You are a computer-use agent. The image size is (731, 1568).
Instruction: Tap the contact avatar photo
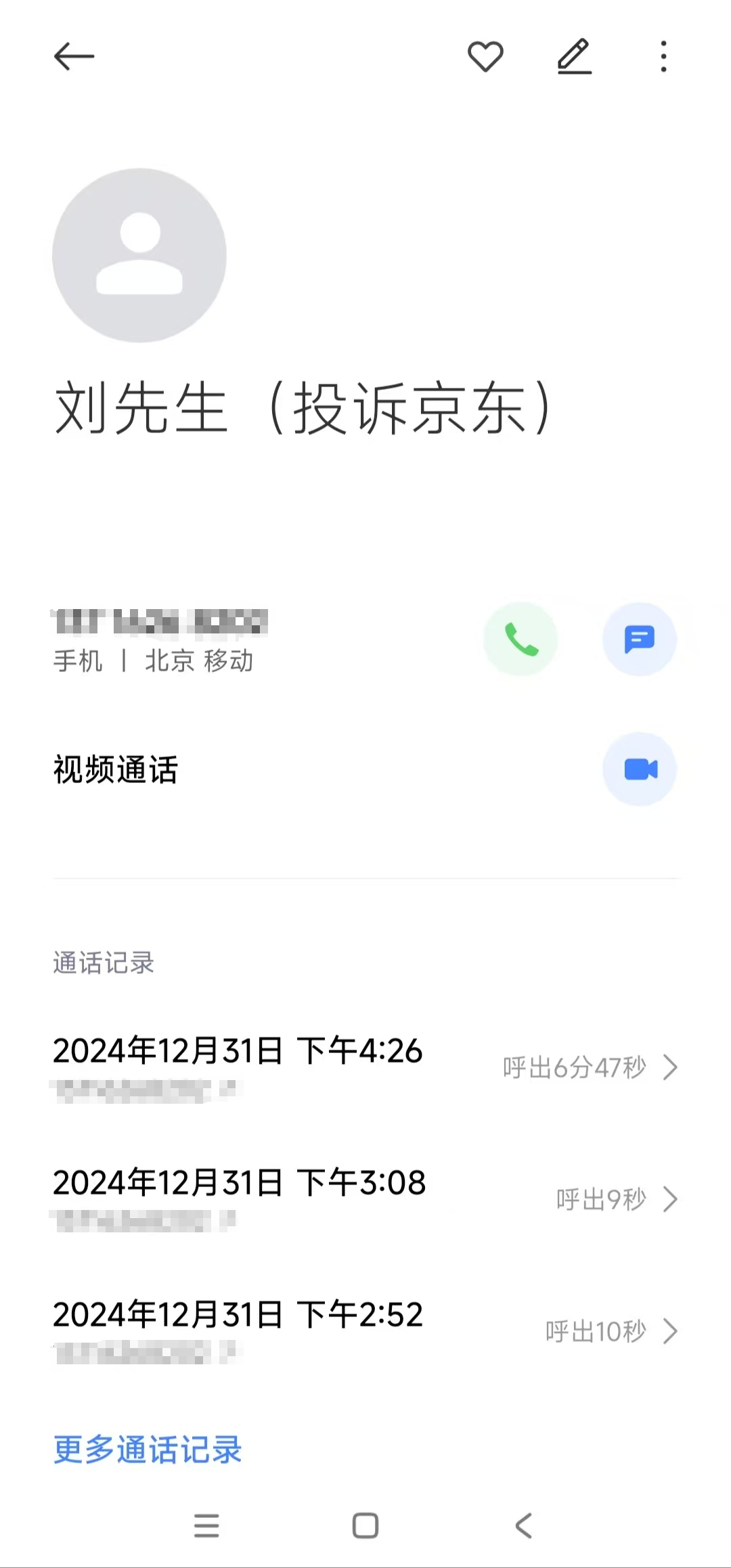click(139, 255)
